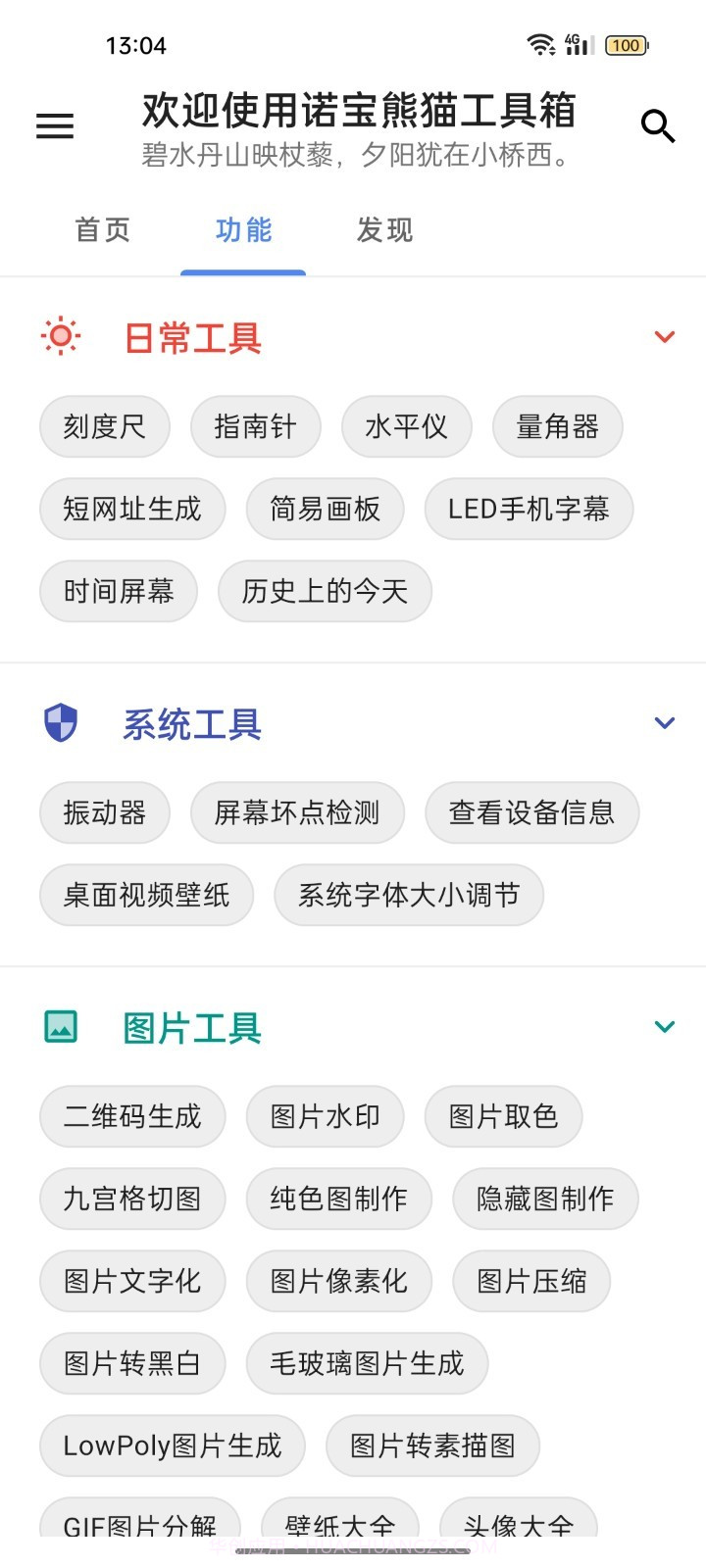Open the 水平仪 level tool
This screenshot has width=706, height=1568.
[406, 426]
